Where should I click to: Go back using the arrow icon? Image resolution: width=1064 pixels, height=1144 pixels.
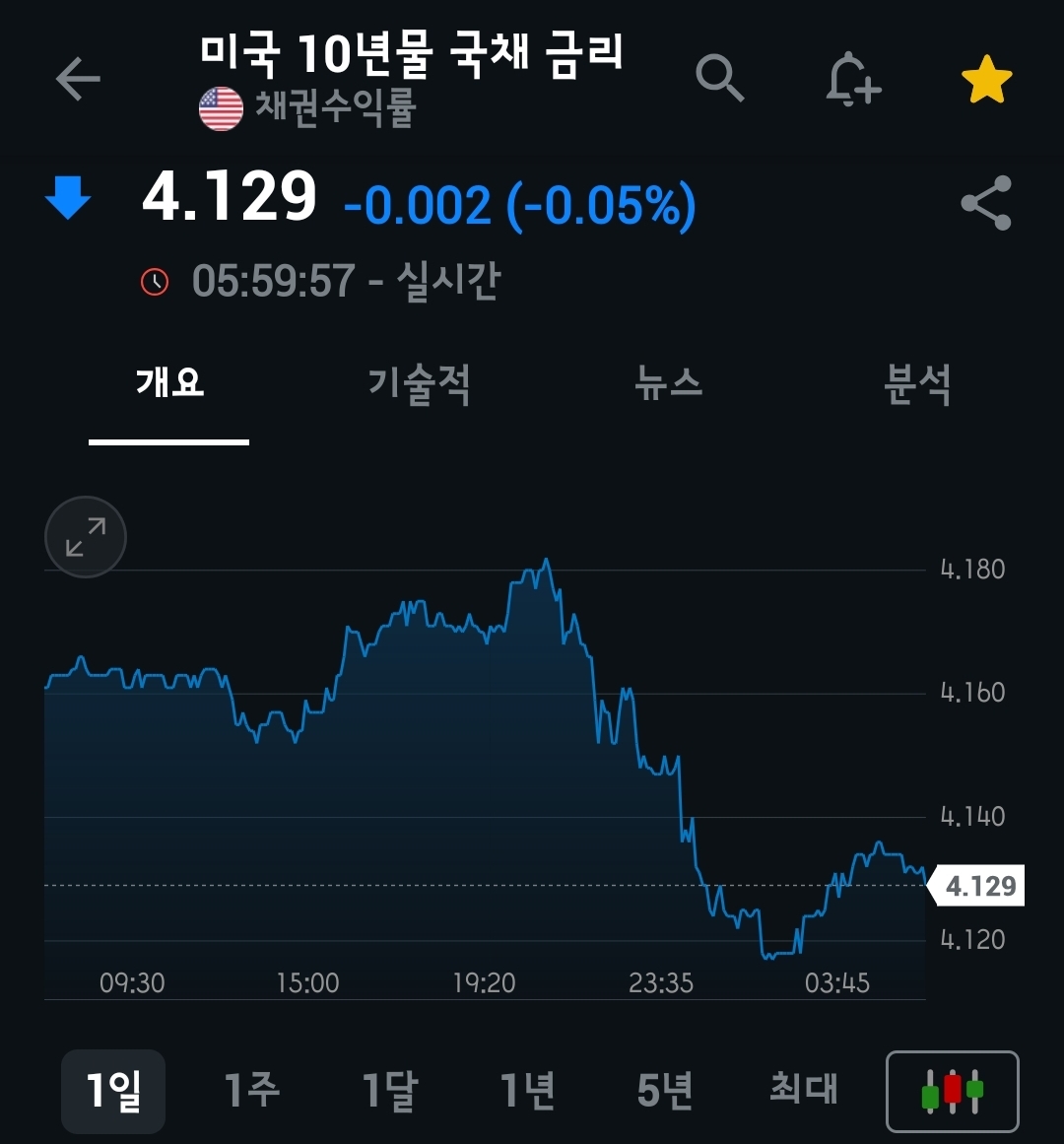point(78,79)
